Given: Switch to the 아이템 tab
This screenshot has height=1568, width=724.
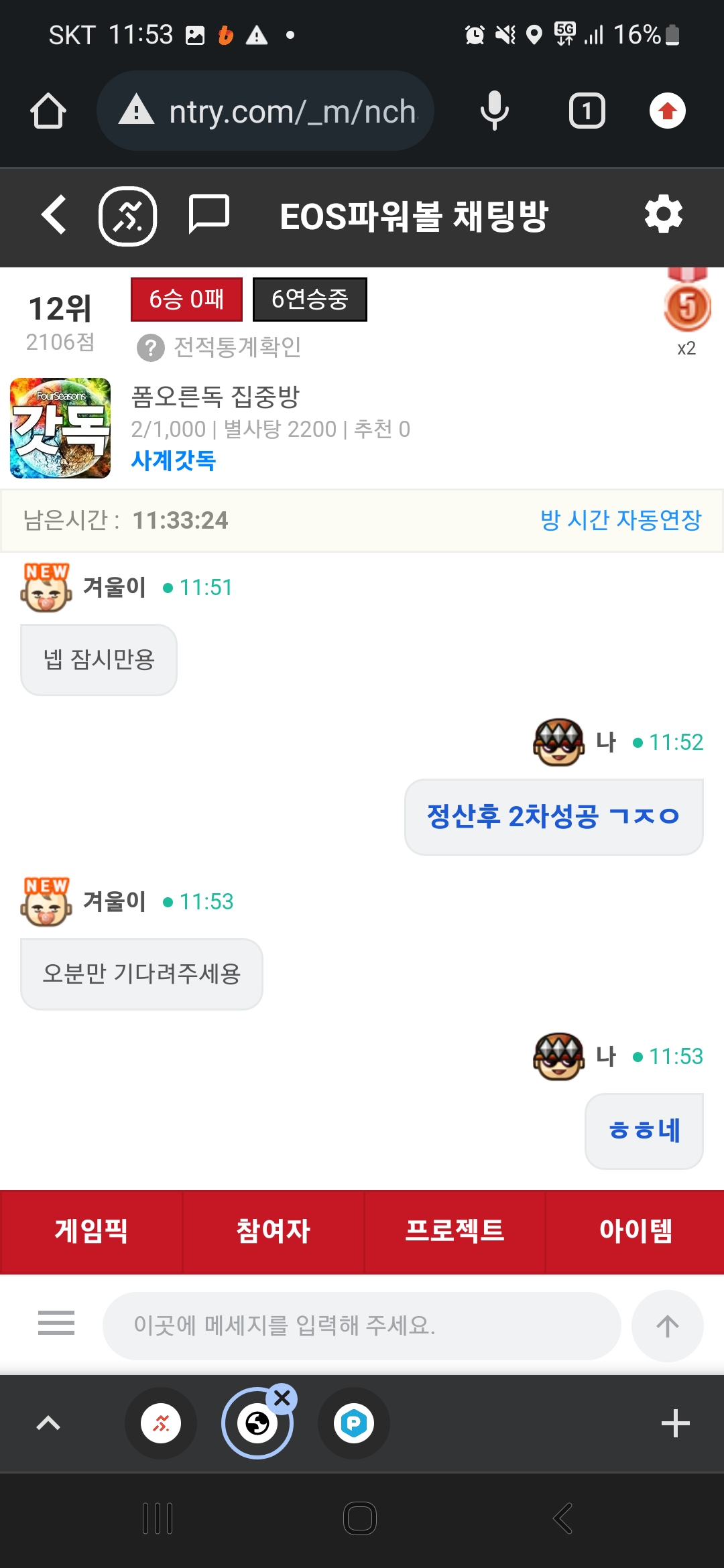Looking at the screenshot, I should click(x=636, y=1232).
